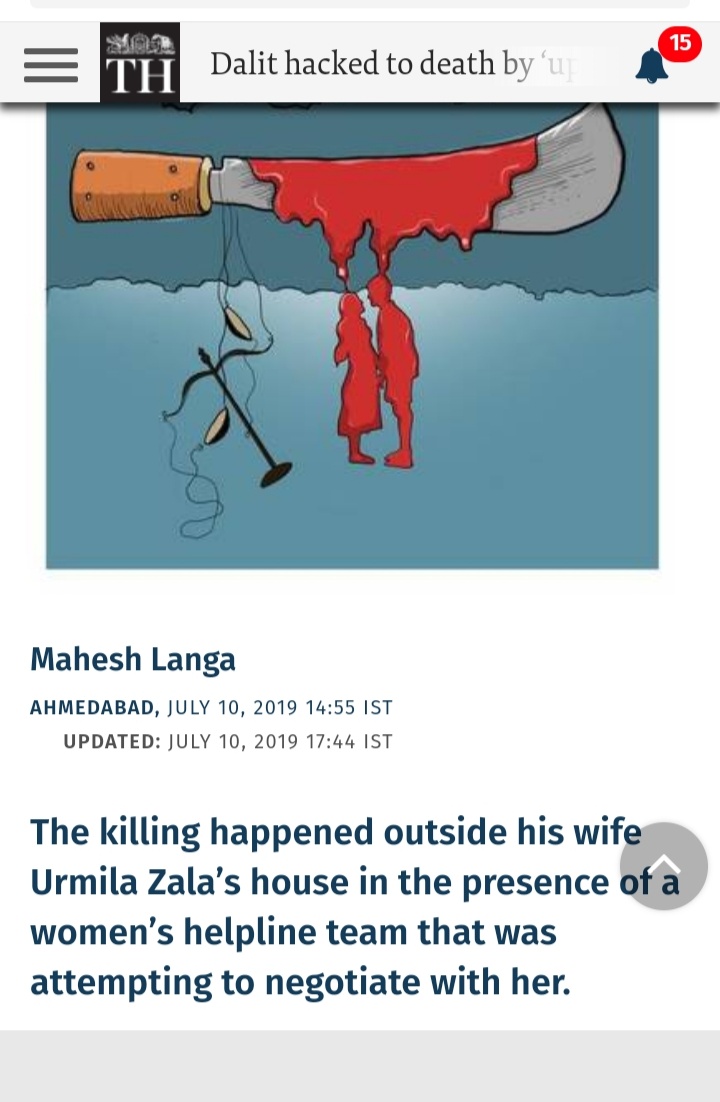This screenshot has height=1102, width=720.
Task: Tap the scroll-to-top arrow button
Action: pos(664,866)
